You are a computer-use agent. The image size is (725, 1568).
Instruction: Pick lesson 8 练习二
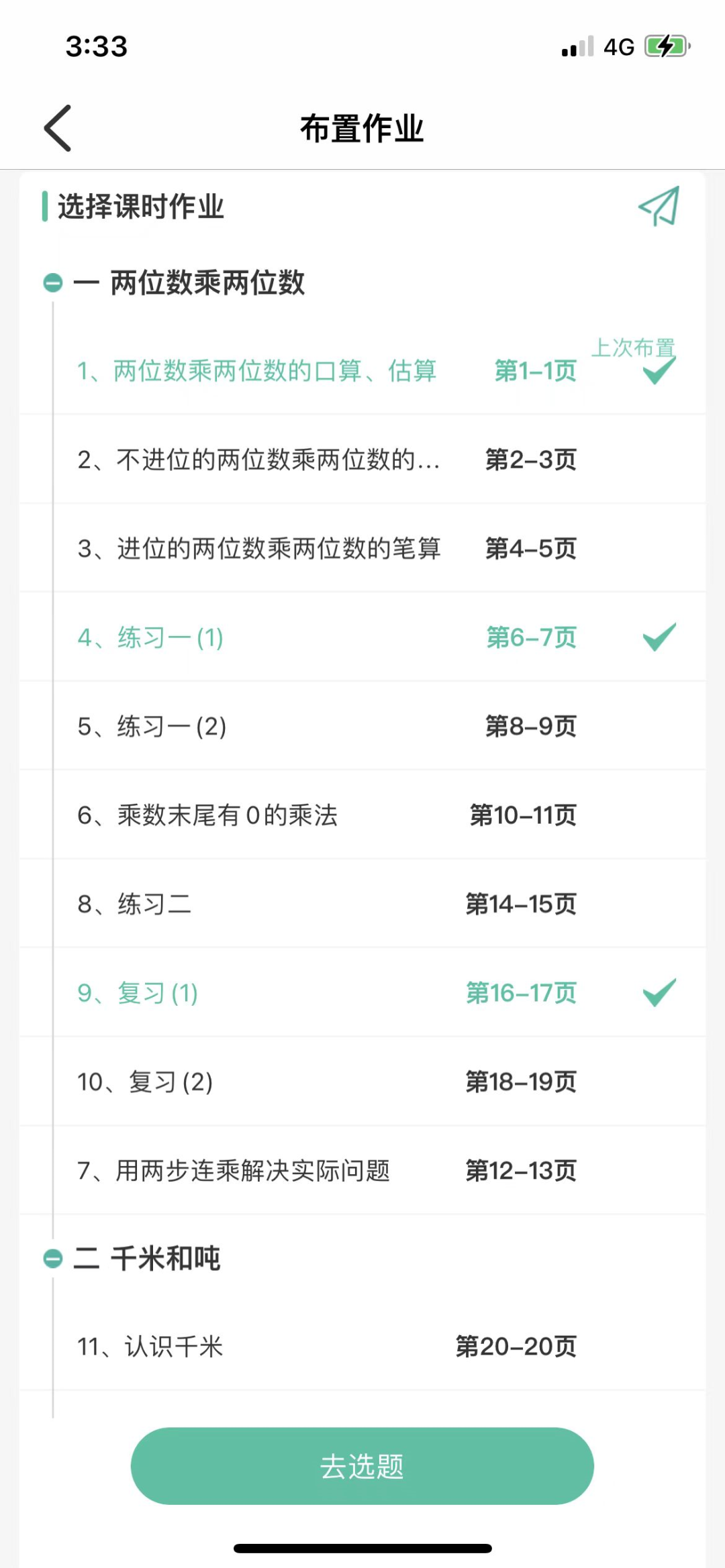tap(362, 904)
